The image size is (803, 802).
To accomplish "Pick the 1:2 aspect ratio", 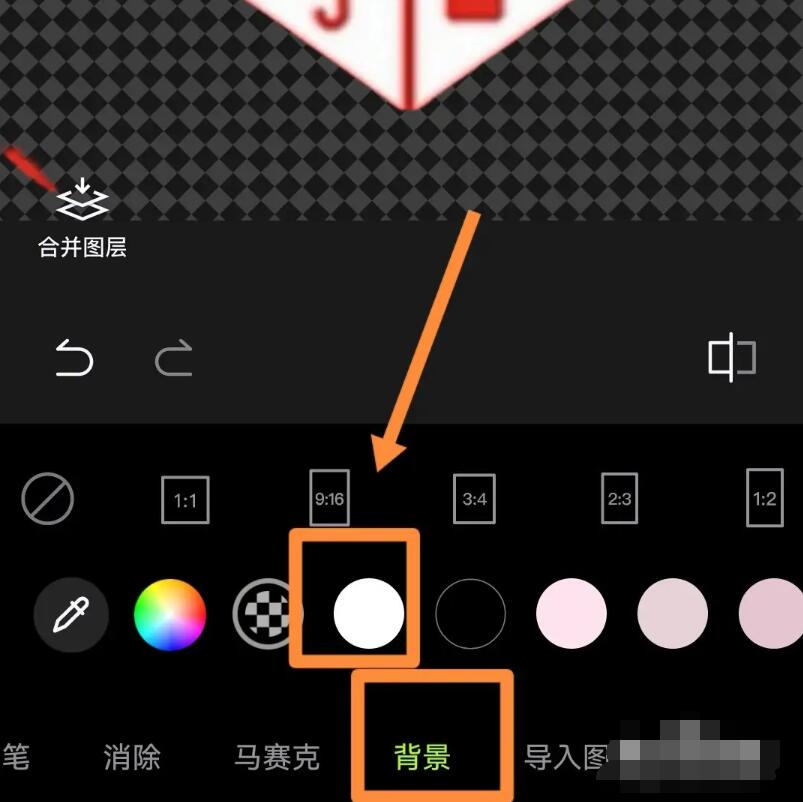I will coord(764,497).
